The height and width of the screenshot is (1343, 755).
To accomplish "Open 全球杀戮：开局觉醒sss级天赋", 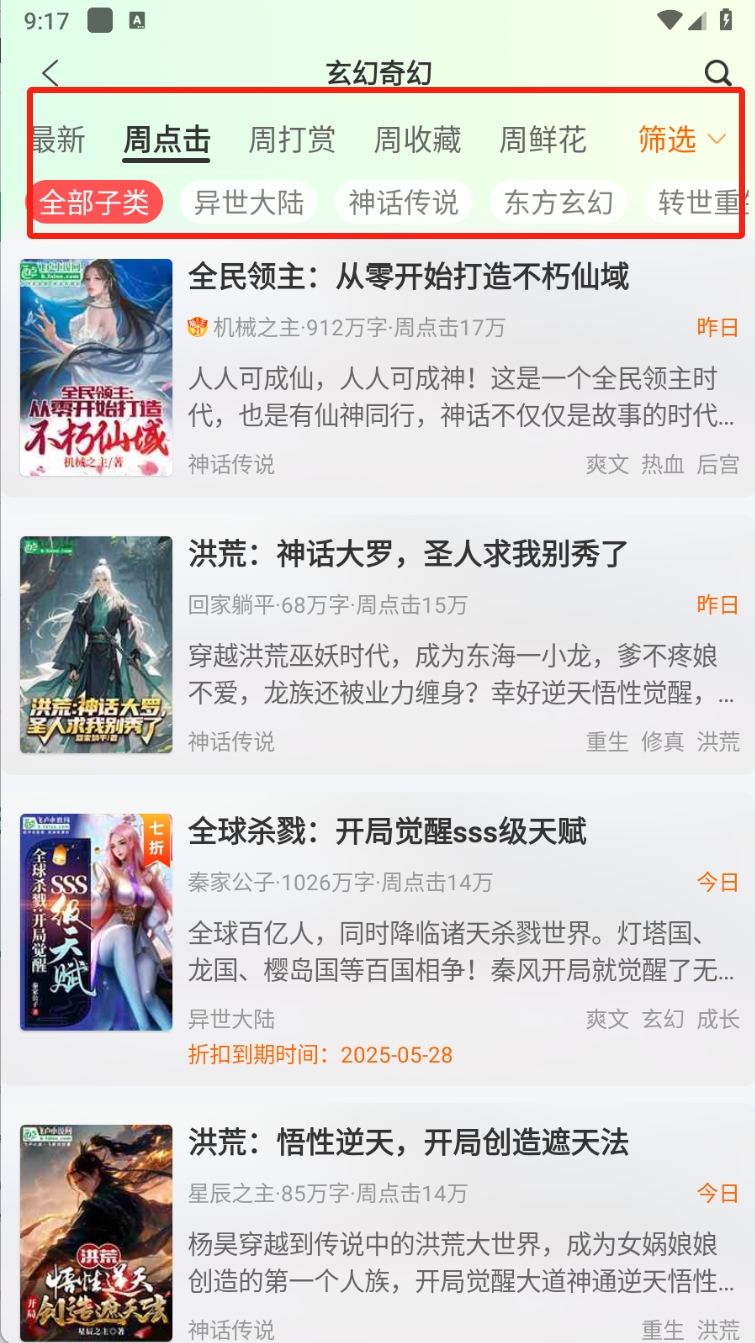I will 387,831.
